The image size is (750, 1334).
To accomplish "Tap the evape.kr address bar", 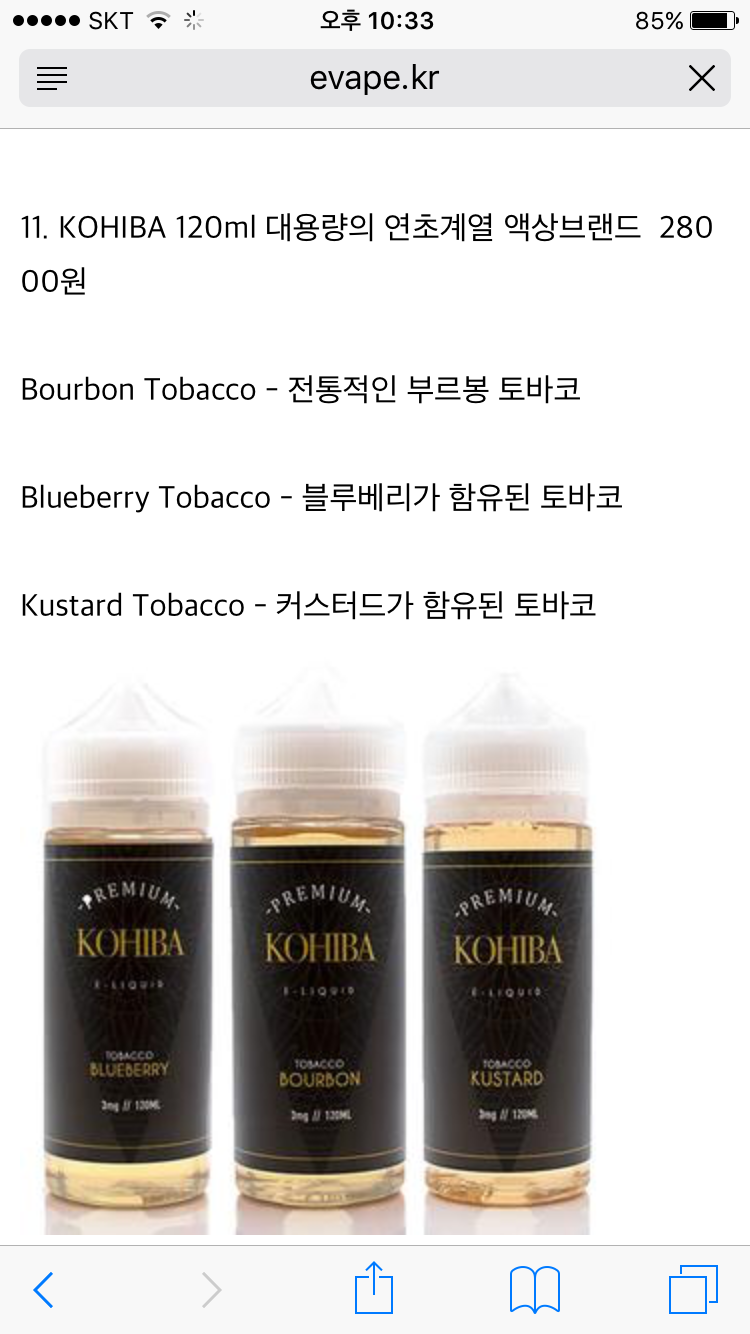I will 375,78.
